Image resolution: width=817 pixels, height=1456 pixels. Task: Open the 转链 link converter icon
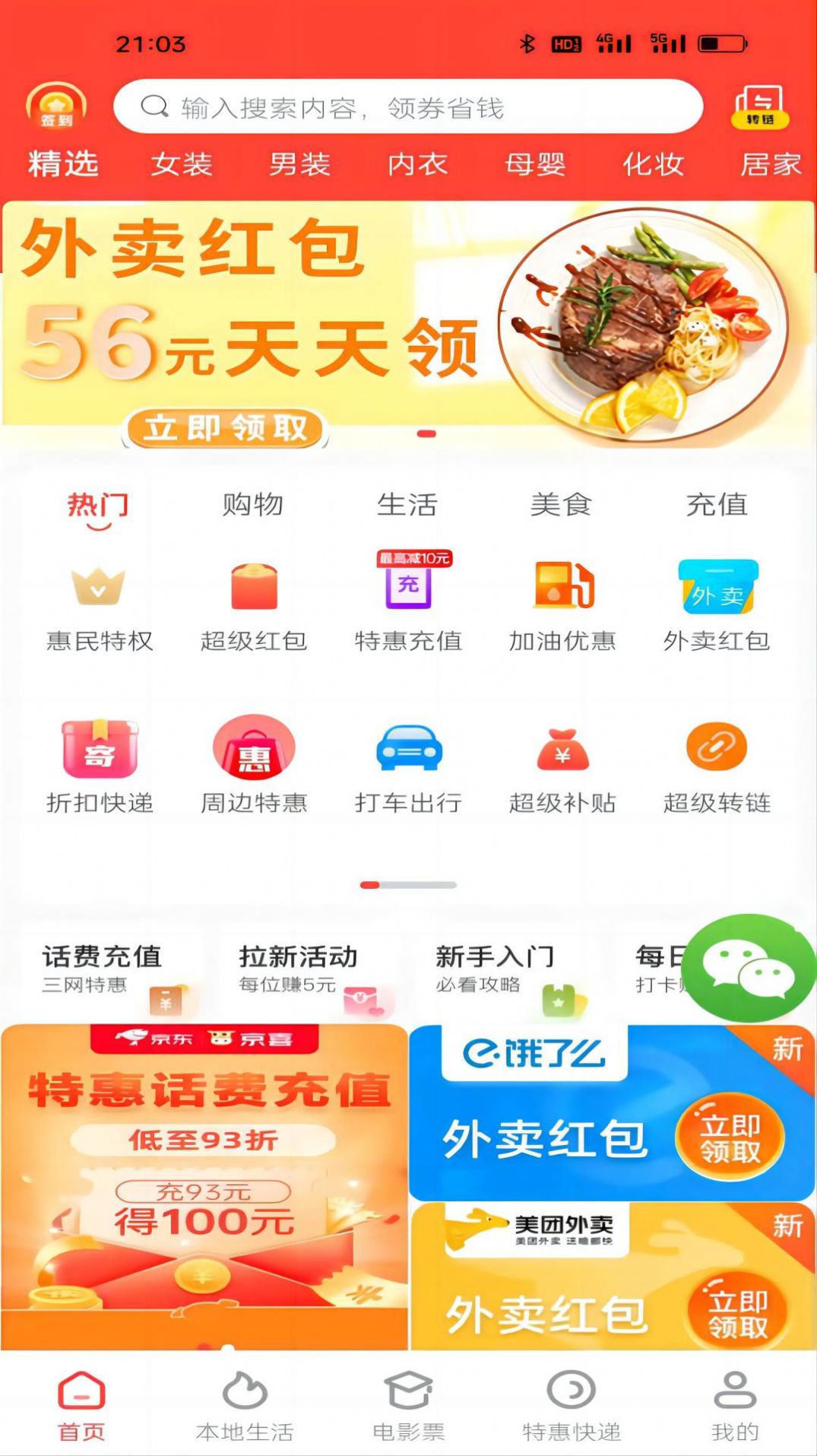pyautogui.click(x=759, y=106)
